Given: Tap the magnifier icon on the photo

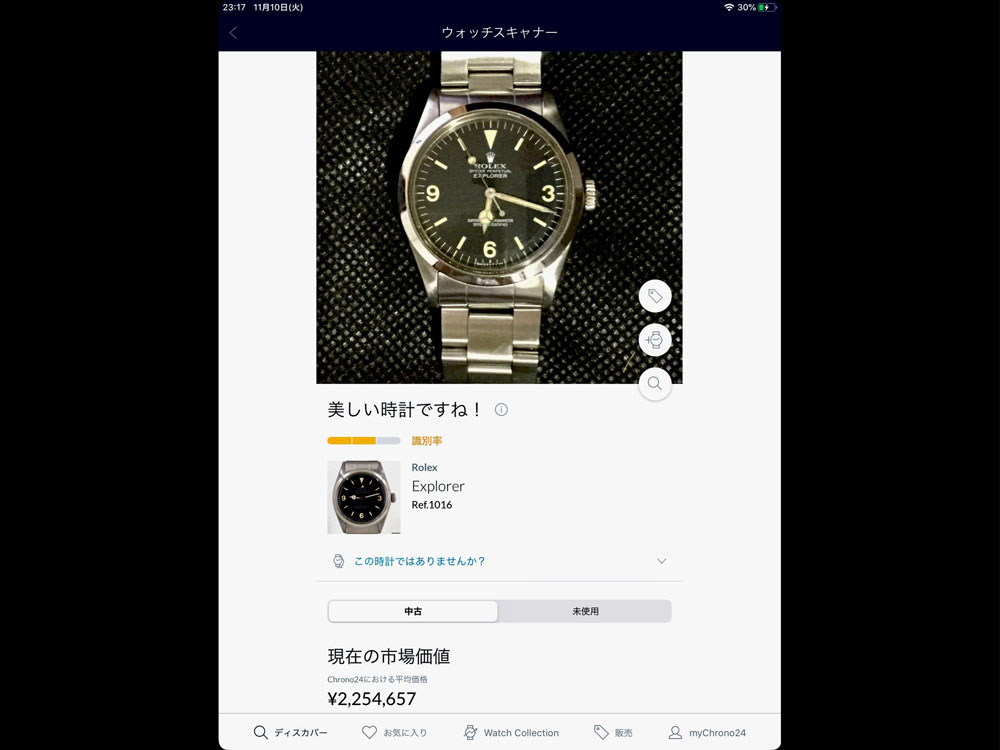Looking at the screenshot, I should (x=655, y=383).
